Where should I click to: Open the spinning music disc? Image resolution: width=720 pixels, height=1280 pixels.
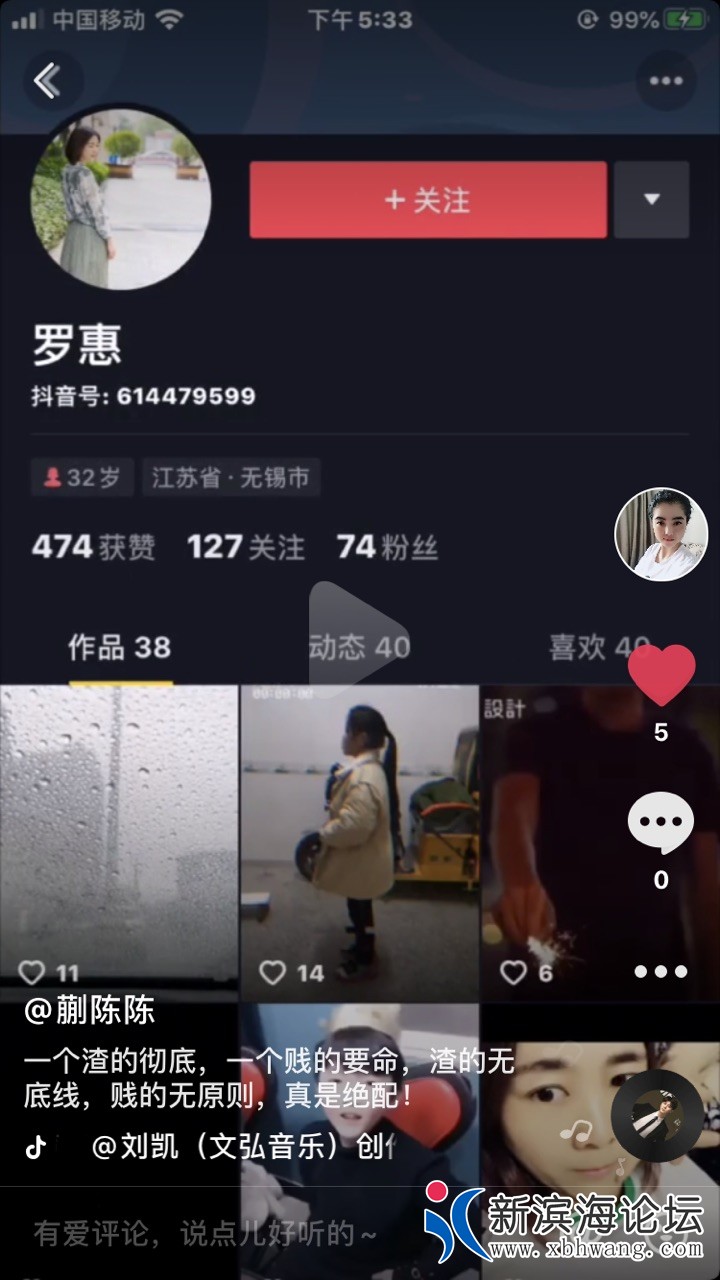point(657,1115)
